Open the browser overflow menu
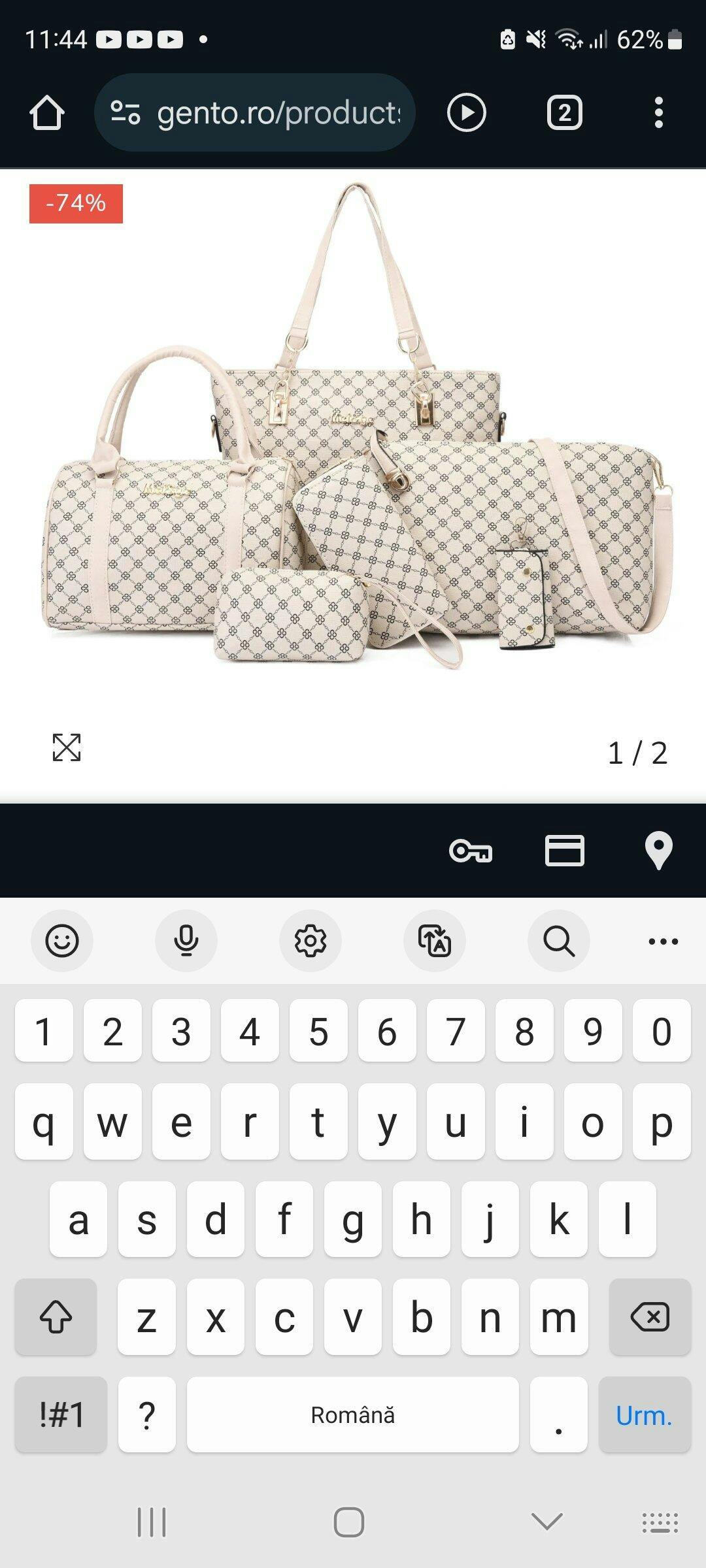 [658, 112]
